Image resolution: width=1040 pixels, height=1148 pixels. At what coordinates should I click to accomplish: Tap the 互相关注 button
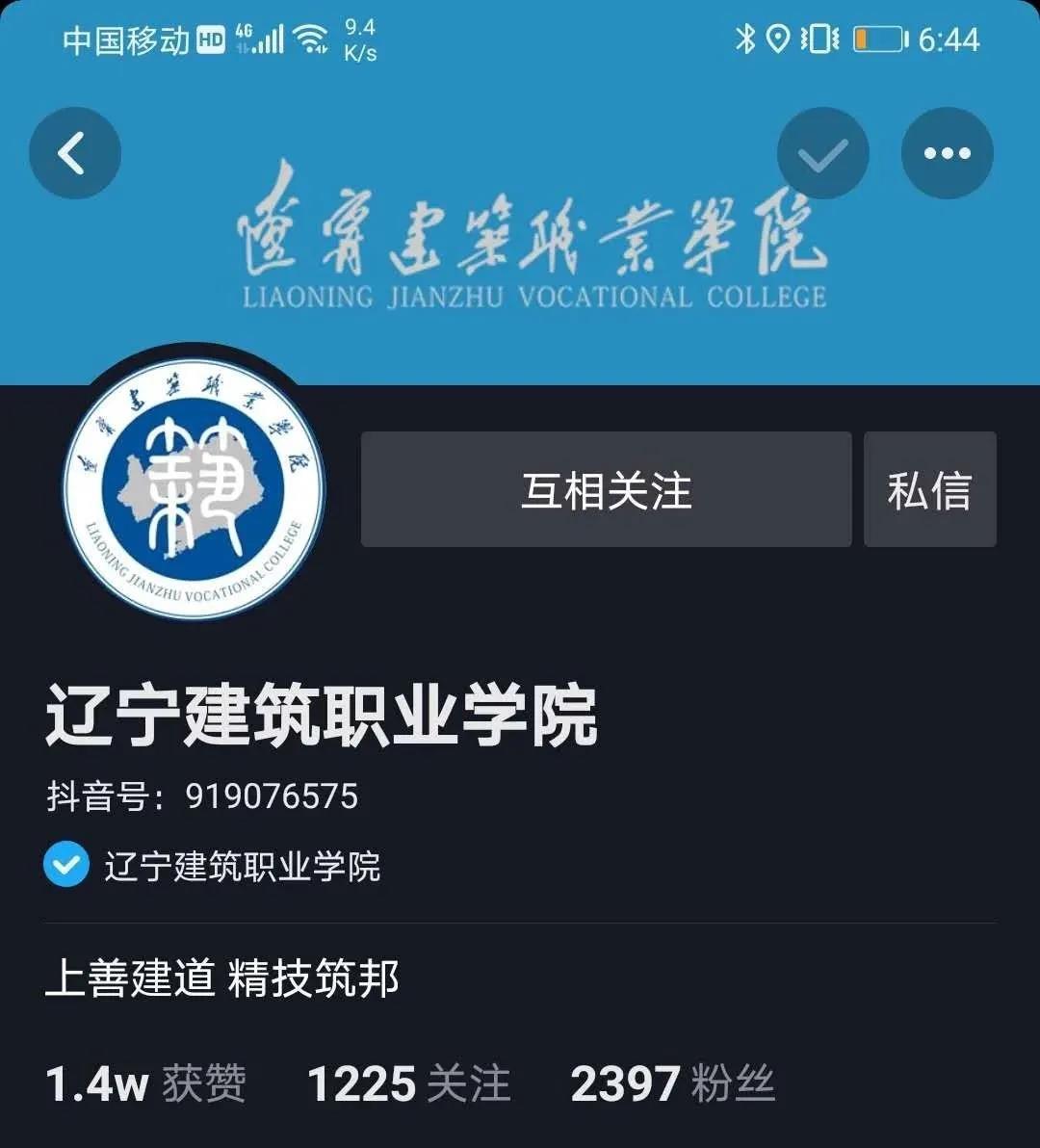pos(606,490)
